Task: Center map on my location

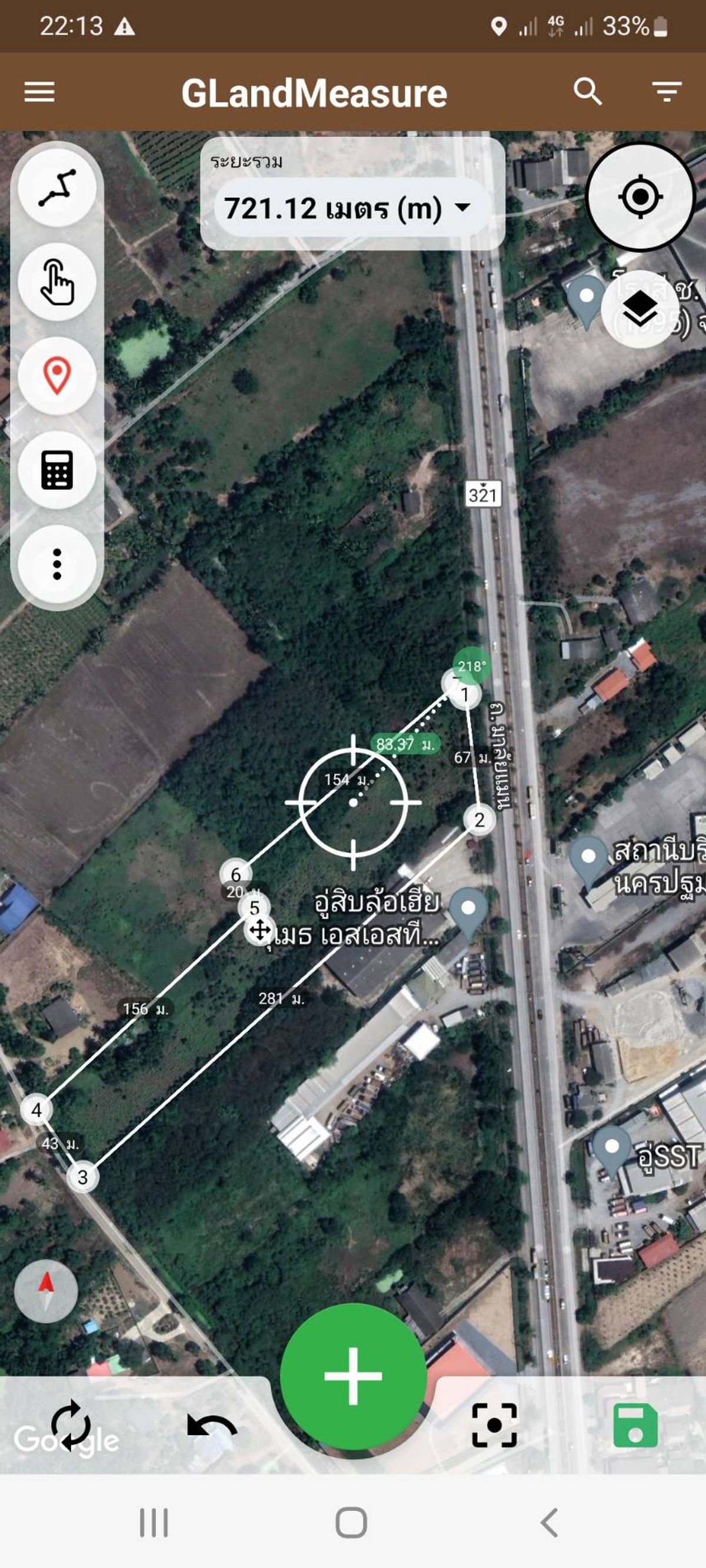Action: (x=640, y=195)
